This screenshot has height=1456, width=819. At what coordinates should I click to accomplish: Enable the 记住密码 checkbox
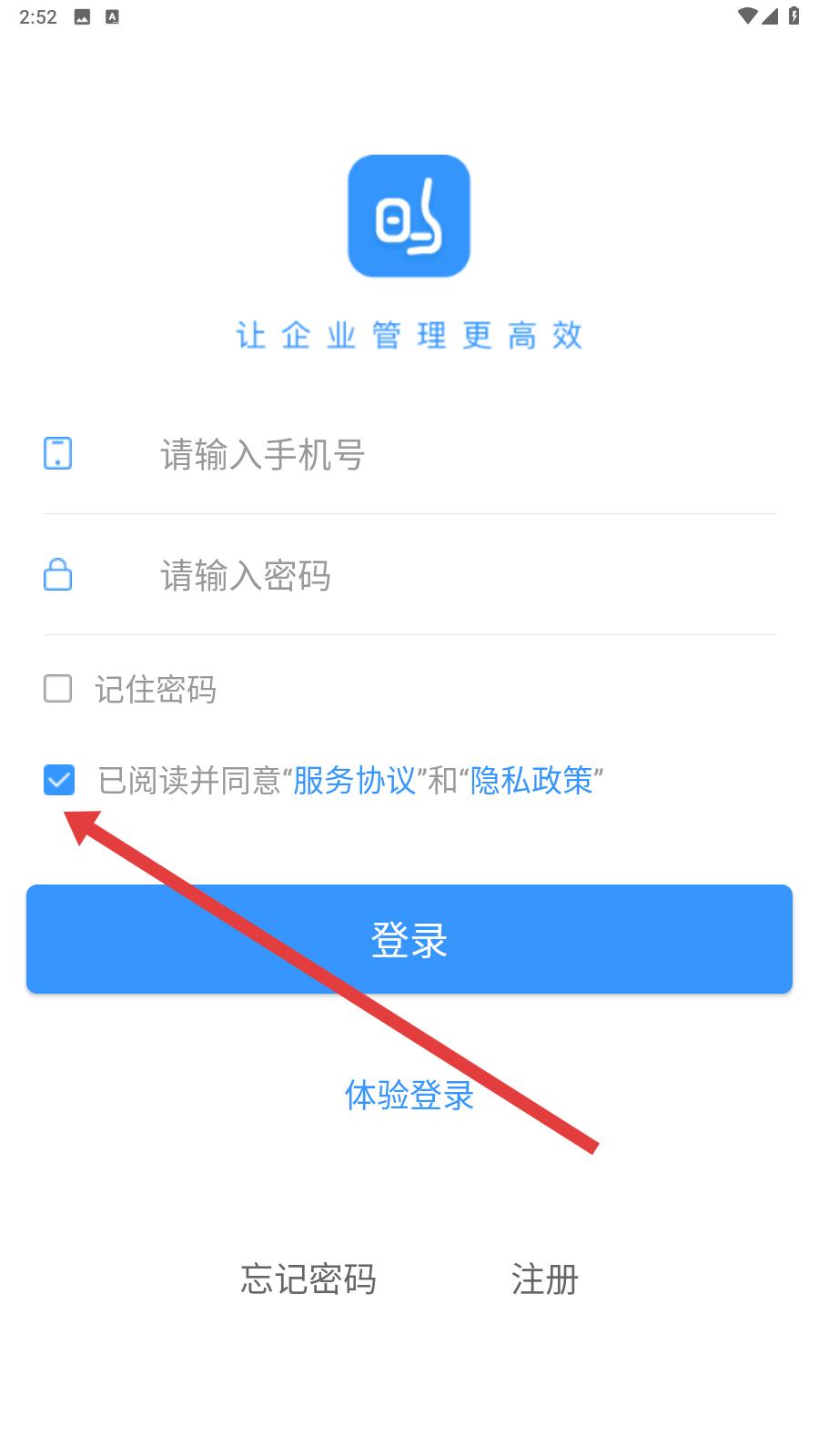click(x=58, y=688)
